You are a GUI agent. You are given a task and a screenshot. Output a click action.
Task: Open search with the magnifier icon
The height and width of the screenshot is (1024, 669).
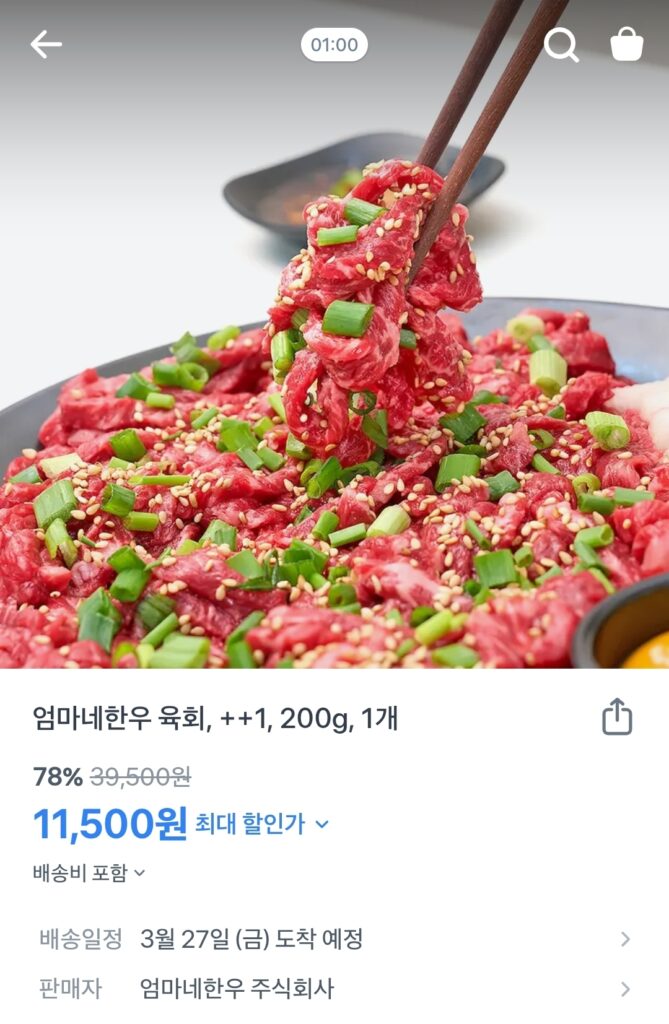tap(561, 44)
